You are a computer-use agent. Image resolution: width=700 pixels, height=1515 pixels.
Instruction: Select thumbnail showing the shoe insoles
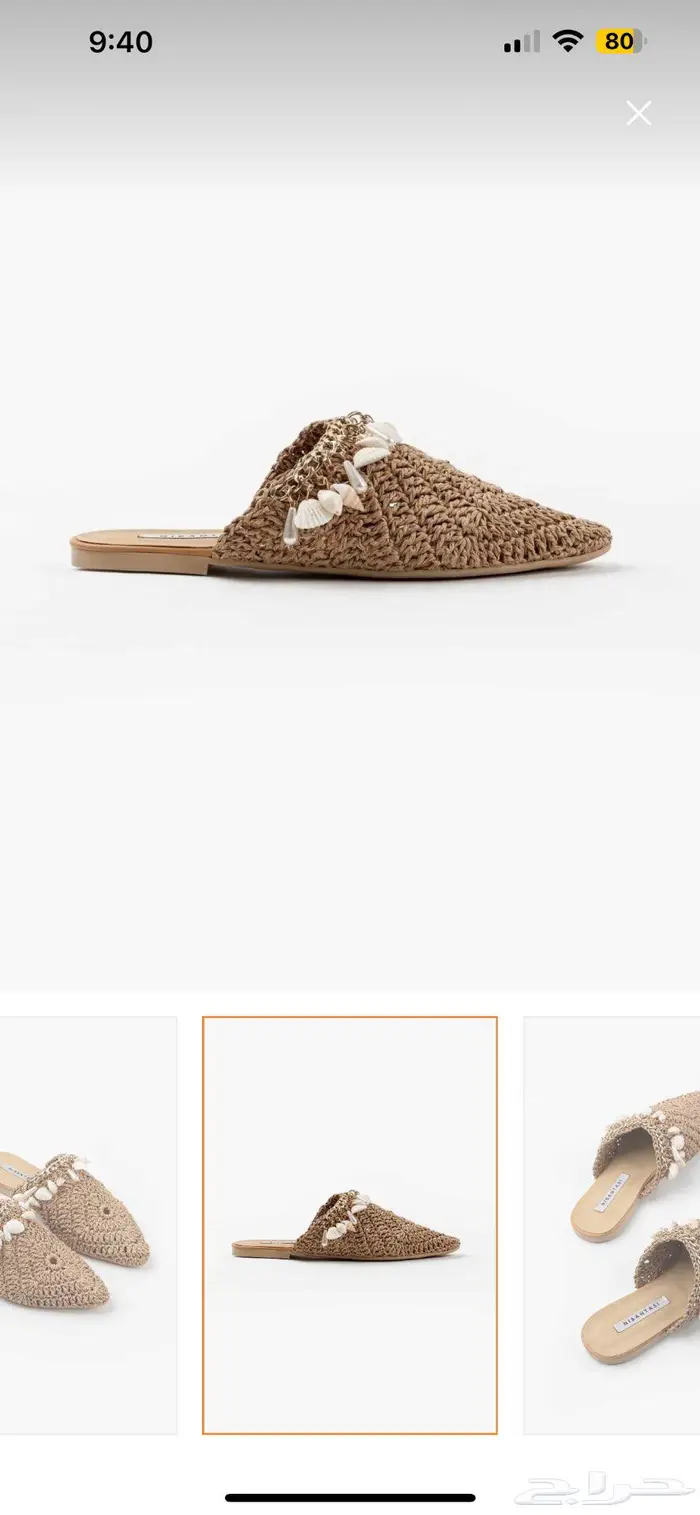[612, 1225]
